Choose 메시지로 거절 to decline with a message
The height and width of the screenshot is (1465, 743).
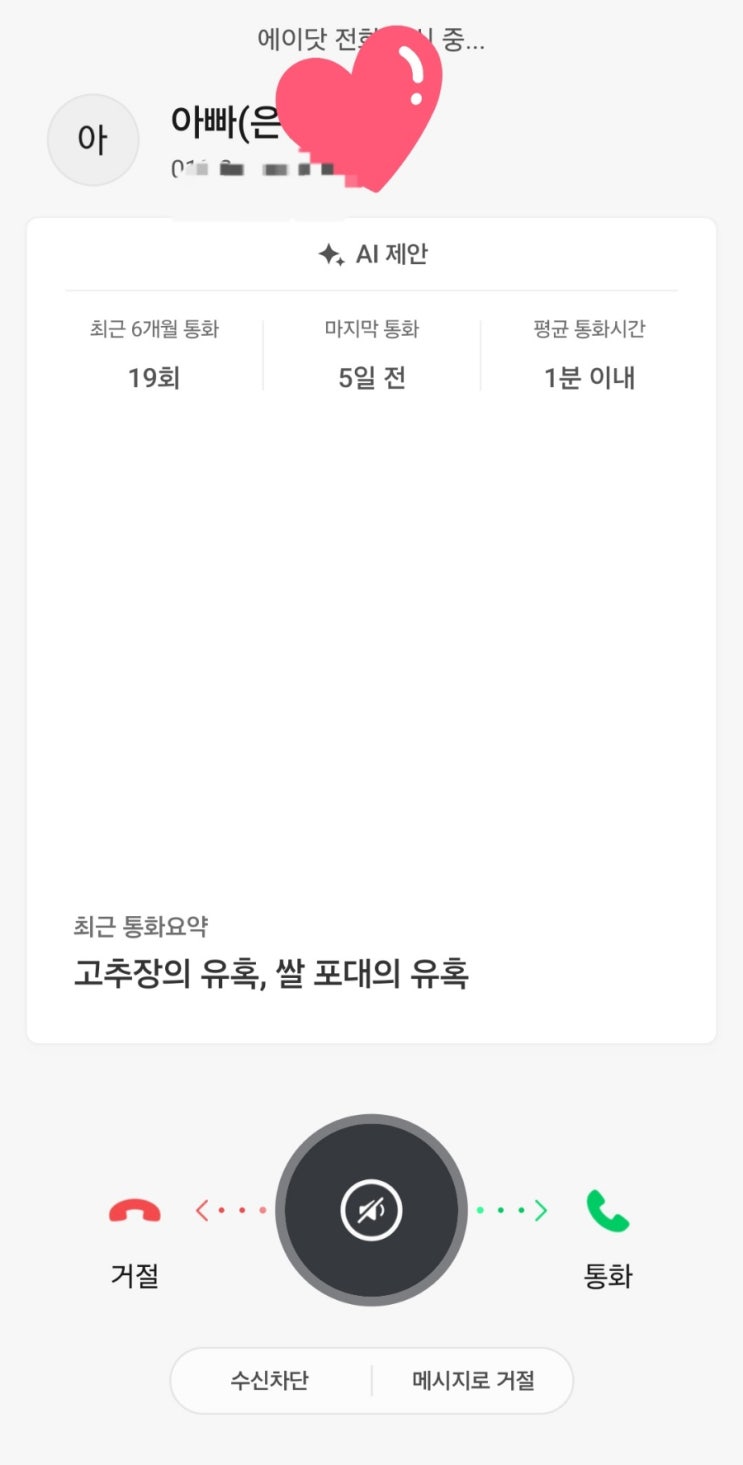[473, 1381]
